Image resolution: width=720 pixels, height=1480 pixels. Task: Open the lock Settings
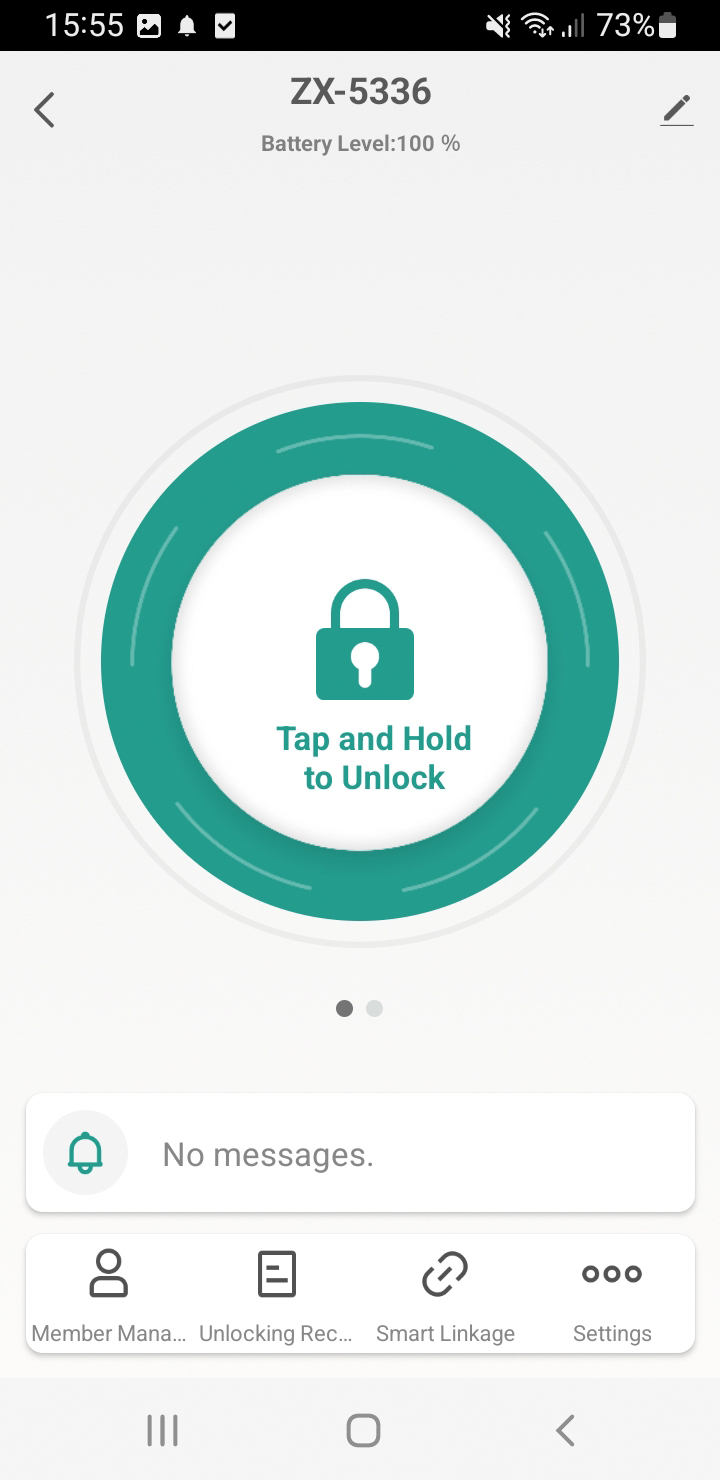612,1294
